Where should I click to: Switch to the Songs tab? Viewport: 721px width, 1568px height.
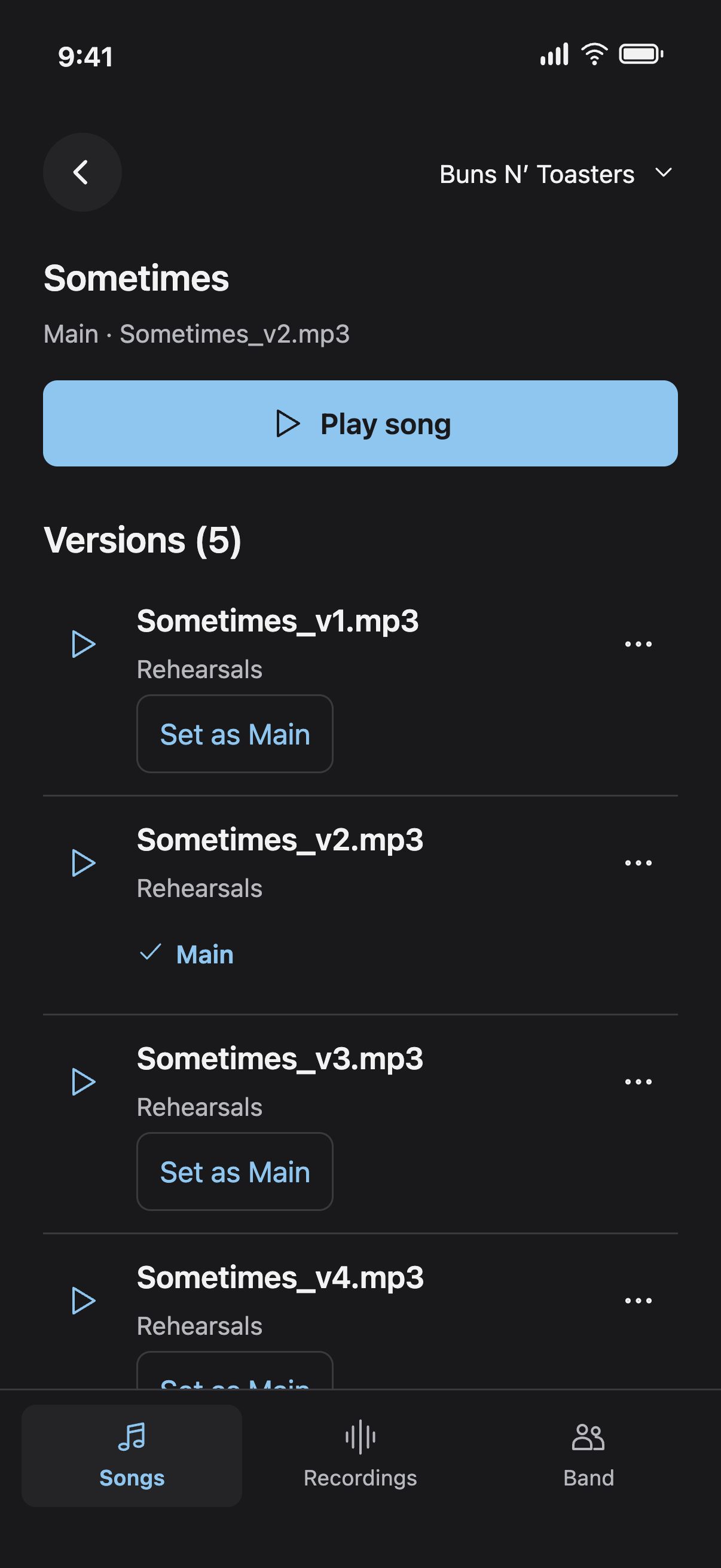(132, 1456)
